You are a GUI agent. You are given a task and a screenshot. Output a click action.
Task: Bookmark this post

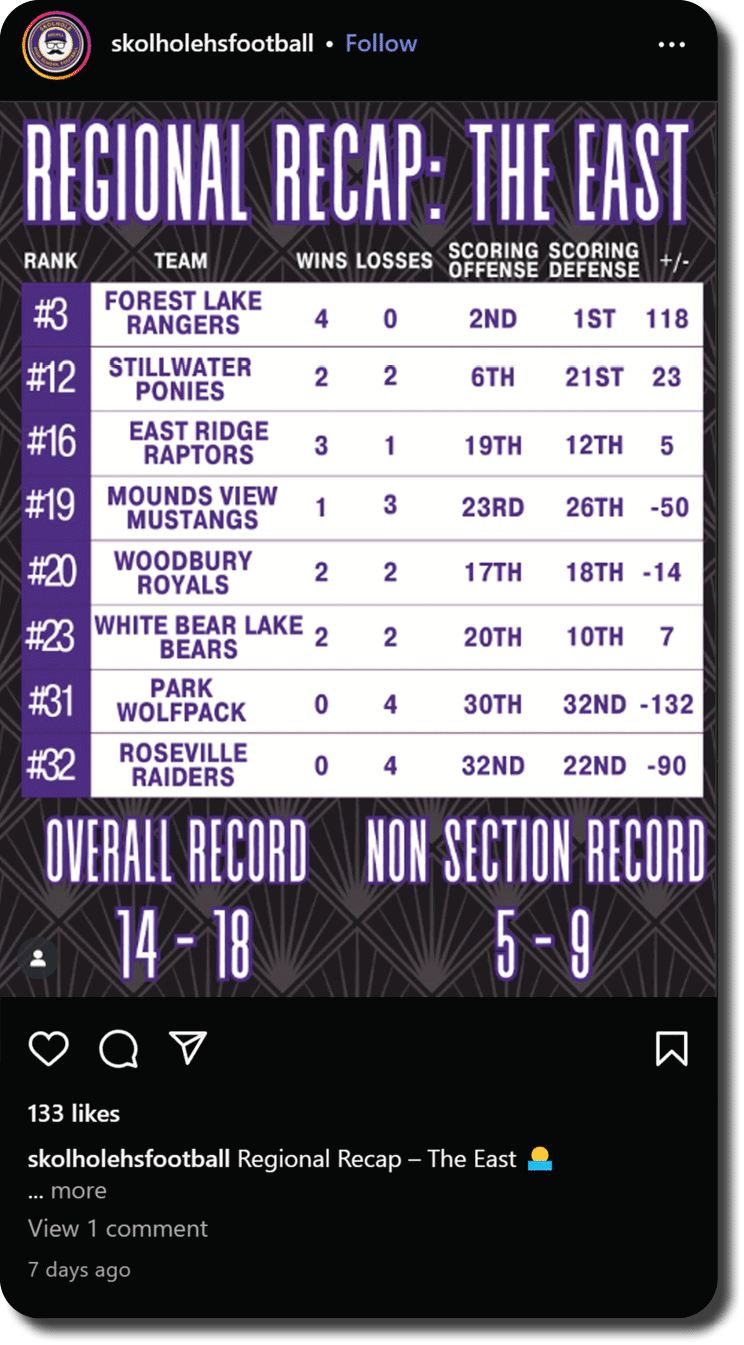pos(671,1048)
